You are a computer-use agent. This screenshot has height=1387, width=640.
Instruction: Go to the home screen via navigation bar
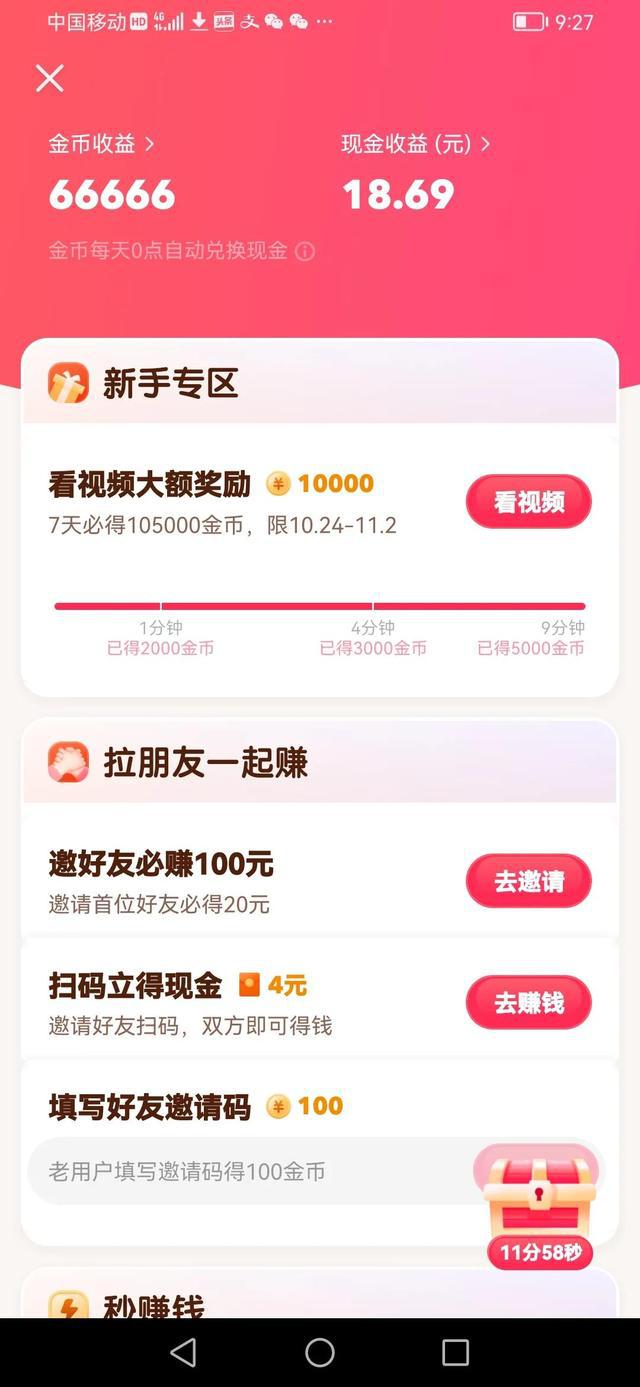[320, 1353]
